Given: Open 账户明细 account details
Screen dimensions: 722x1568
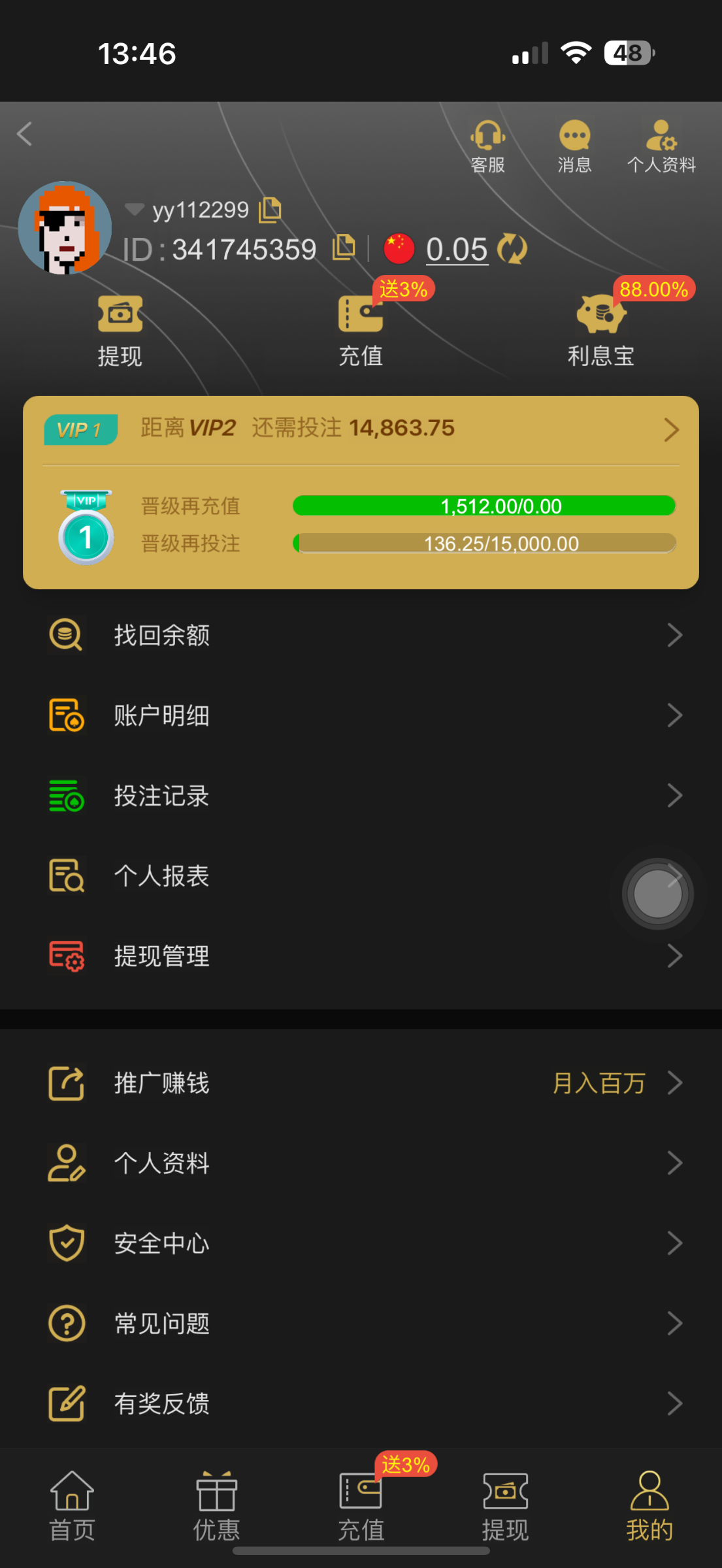Looking at the screenshot, I should point(361,715).
